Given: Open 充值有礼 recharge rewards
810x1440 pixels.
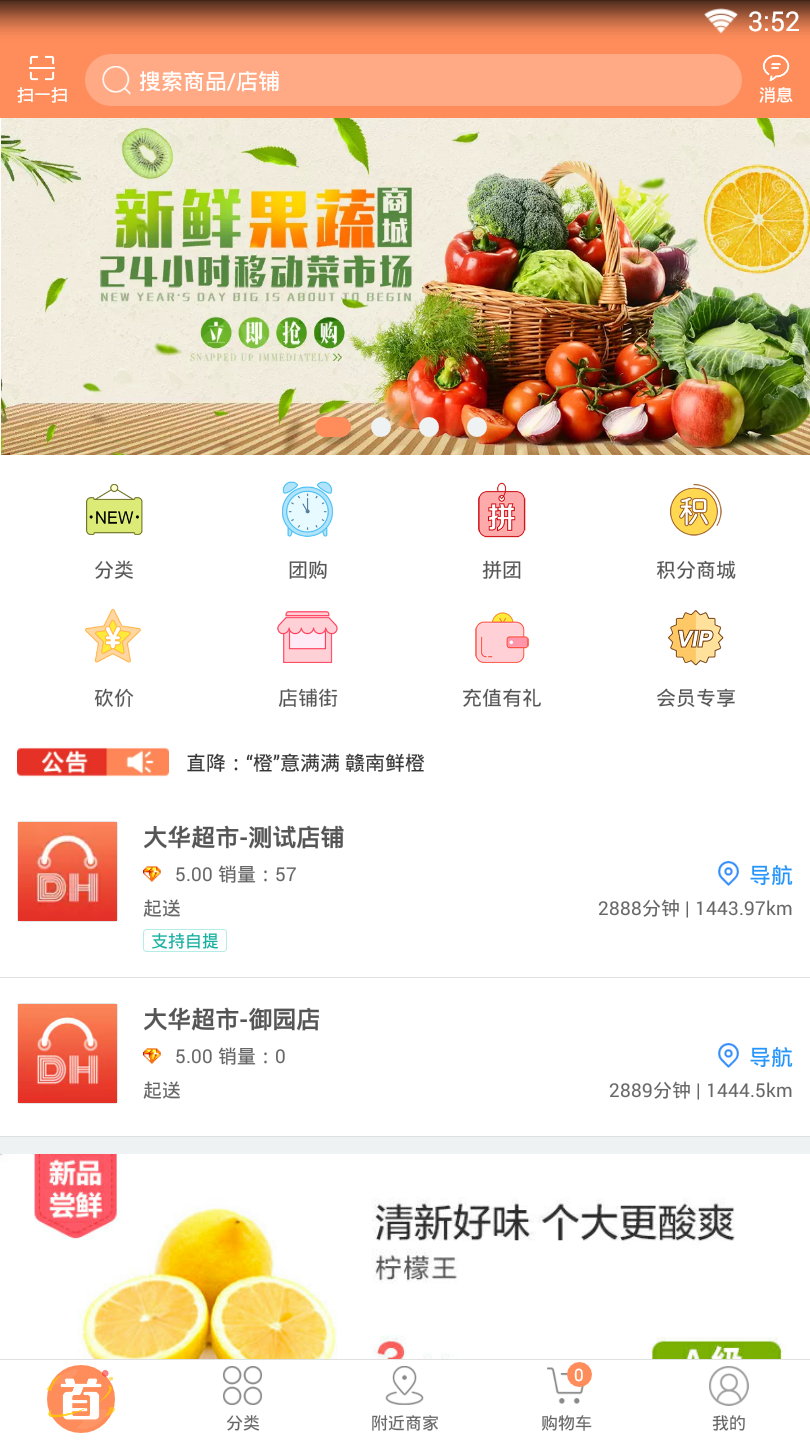Looking at the screenshot, I should 501,658.
